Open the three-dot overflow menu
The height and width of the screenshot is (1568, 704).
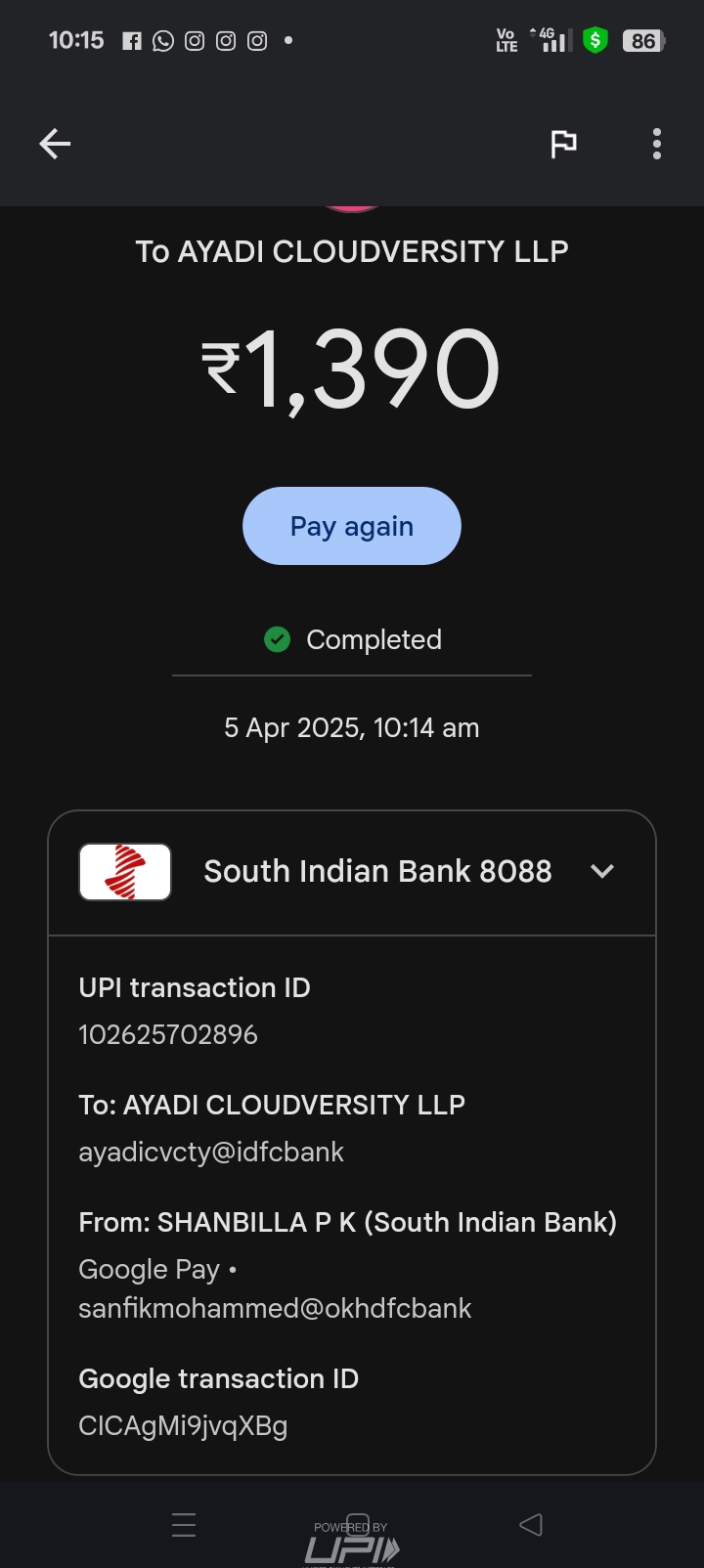click(657, 144)
